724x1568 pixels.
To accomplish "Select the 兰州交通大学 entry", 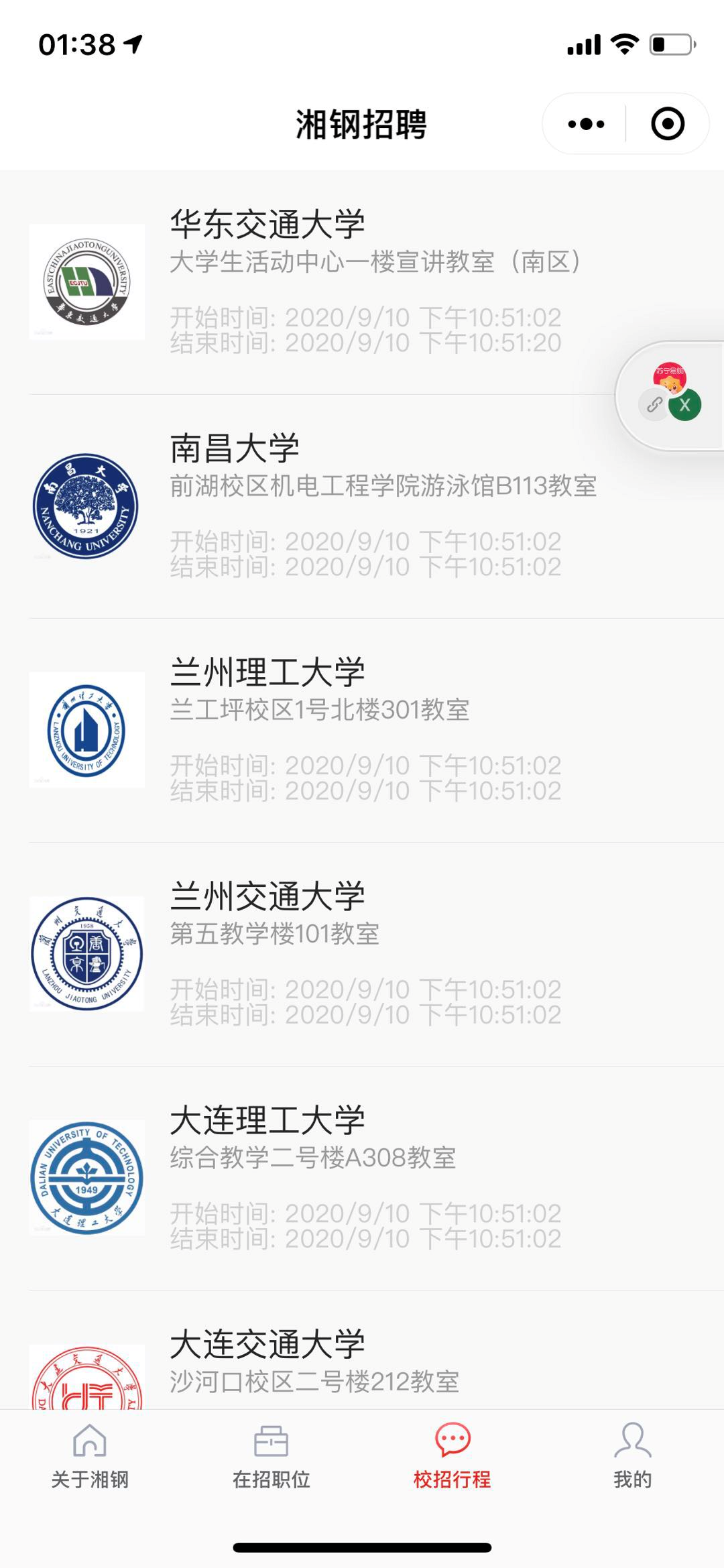I will click(x=362, y=955).
